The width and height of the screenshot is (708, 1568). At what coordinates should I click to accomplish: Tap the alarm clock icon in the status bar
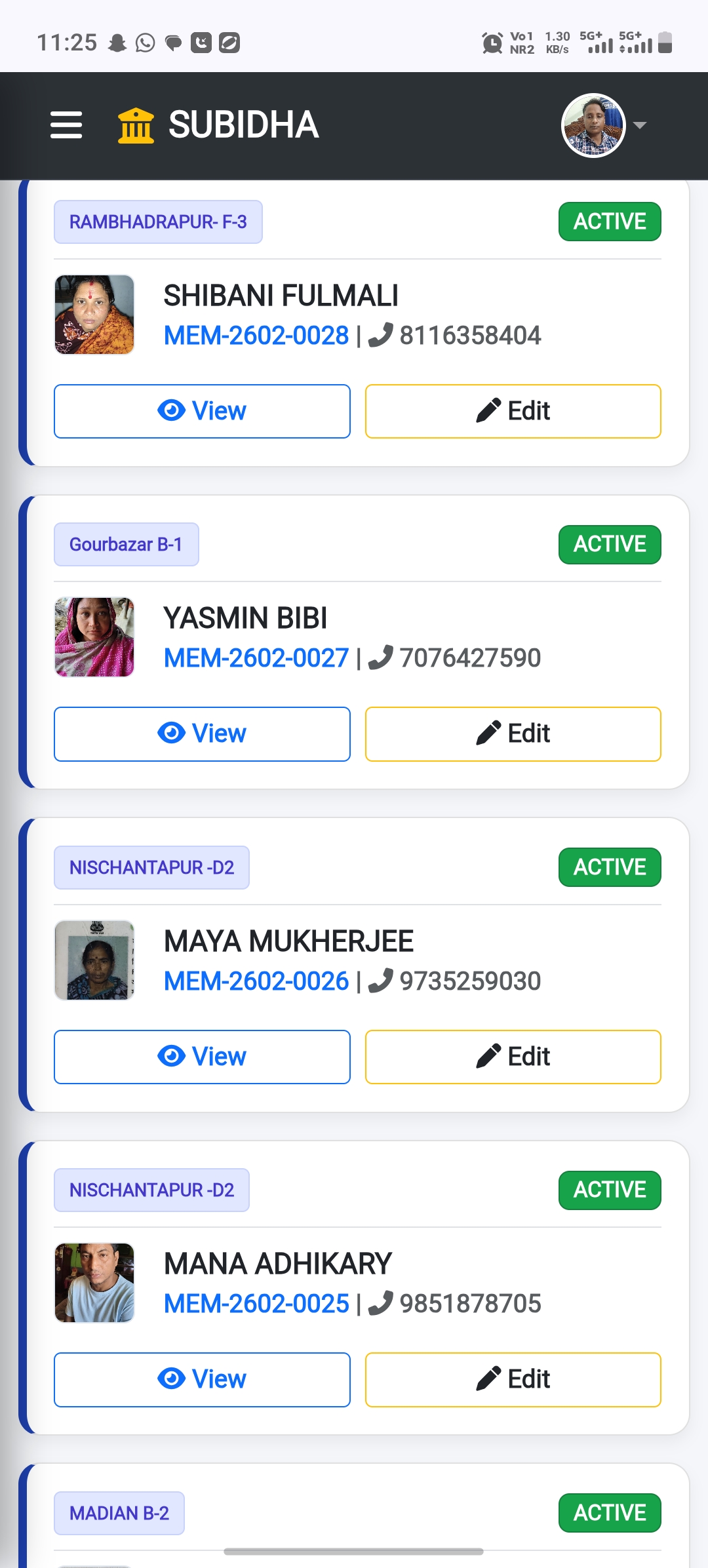pyautogui.click(x=491, y=43)
